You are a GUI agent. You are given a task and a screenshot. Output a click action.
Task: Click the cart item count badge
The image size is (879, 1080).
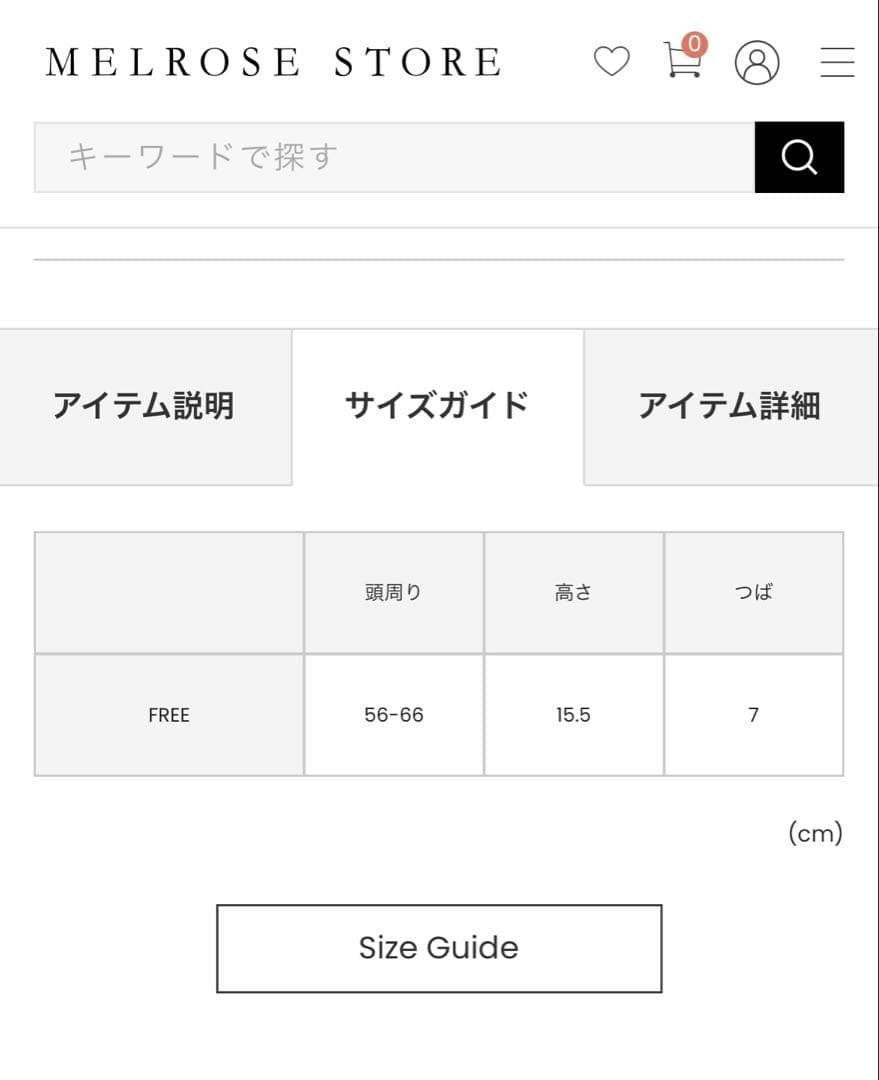pyautogui.click(x=695, y=44)
